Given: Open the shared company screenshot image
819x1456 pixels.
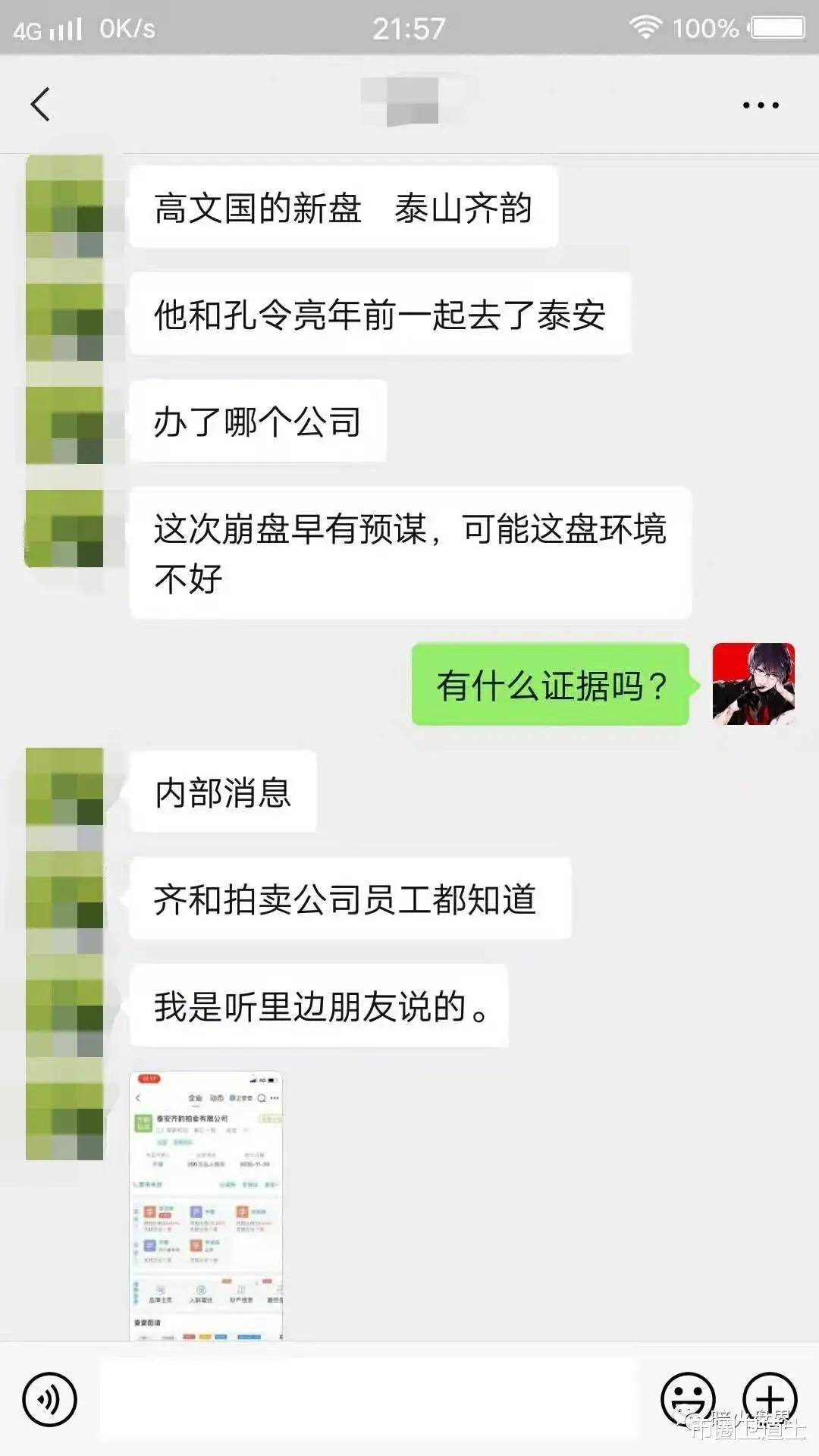Looking at the screenshot, I should [206, 1205].
